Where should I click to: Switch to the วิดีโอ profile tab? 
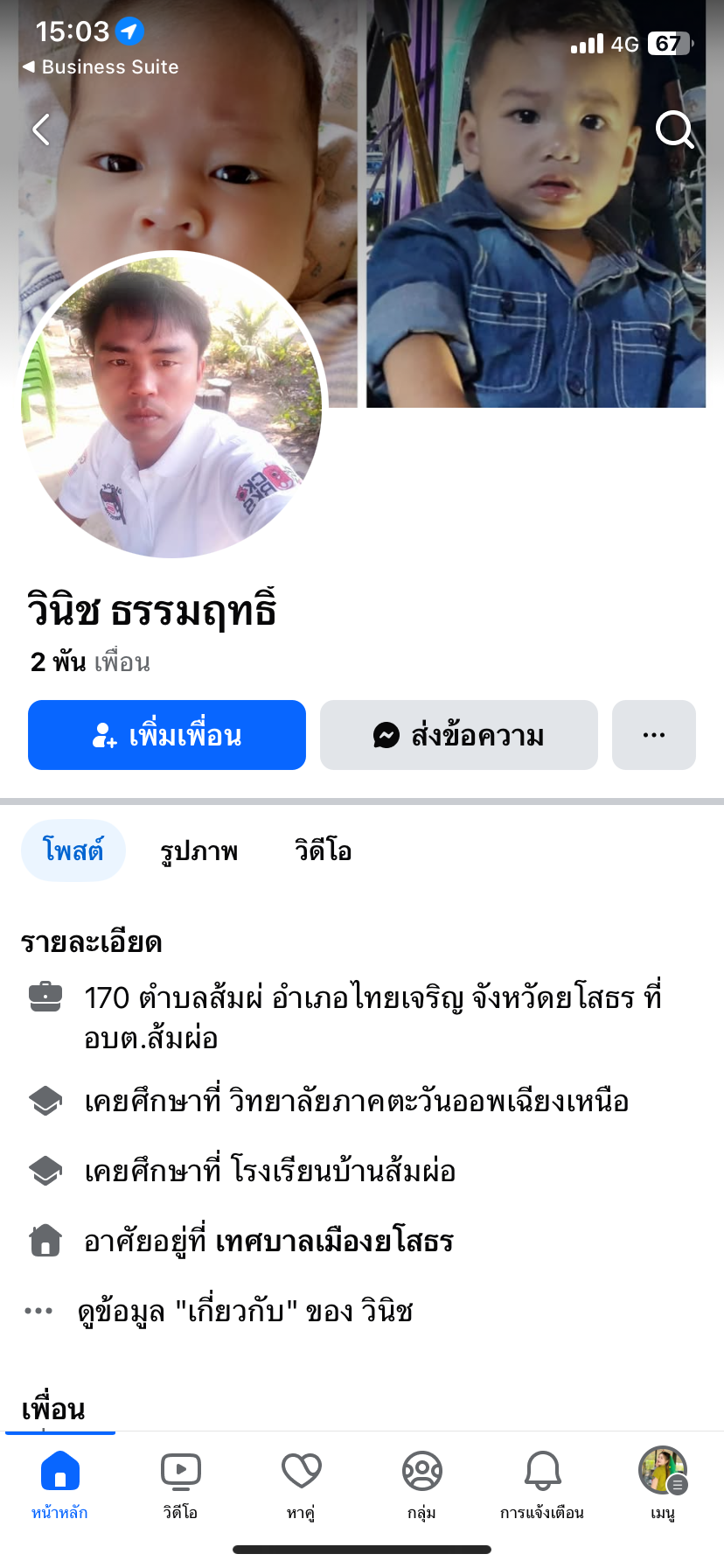[323, 850]
